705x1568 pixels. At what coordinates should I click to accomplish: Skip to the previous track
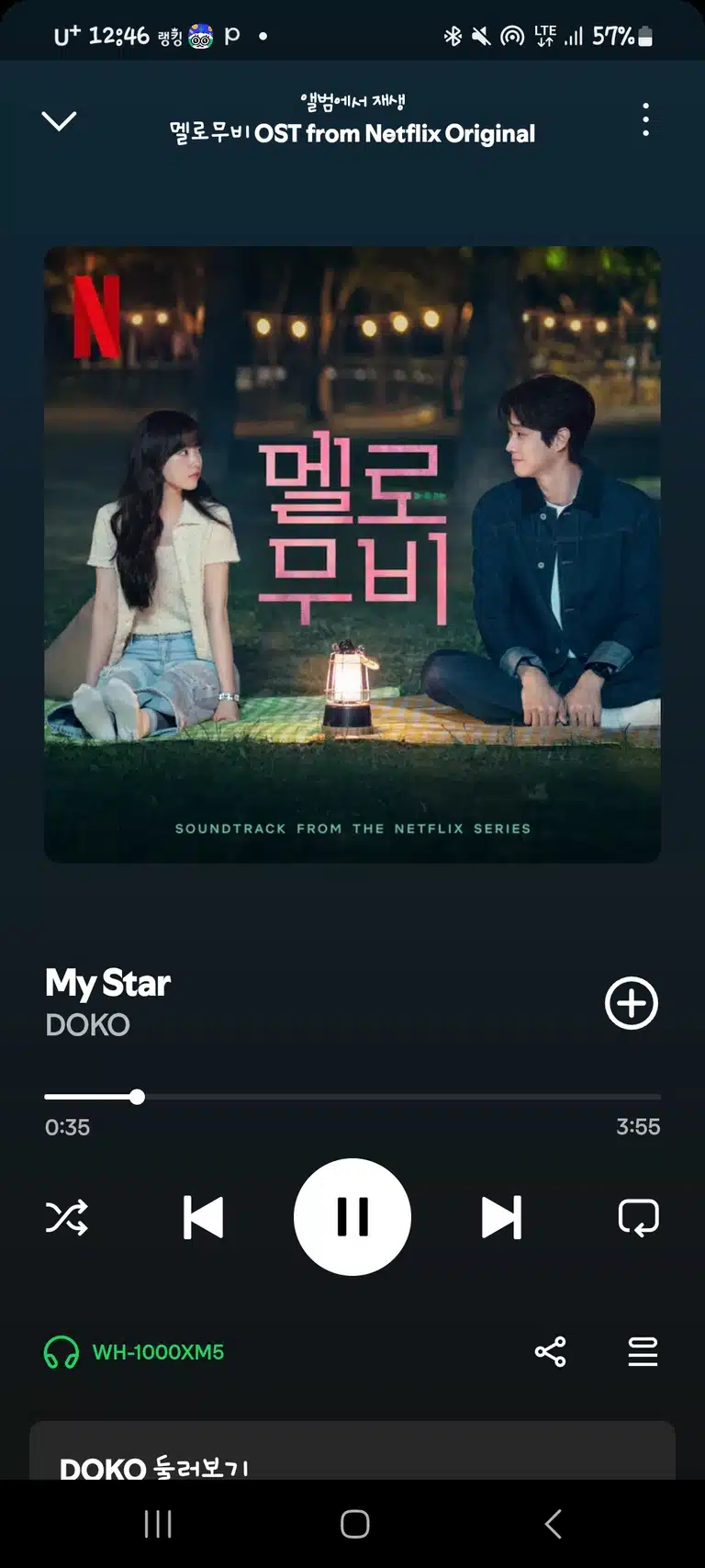click(203, 1217)
